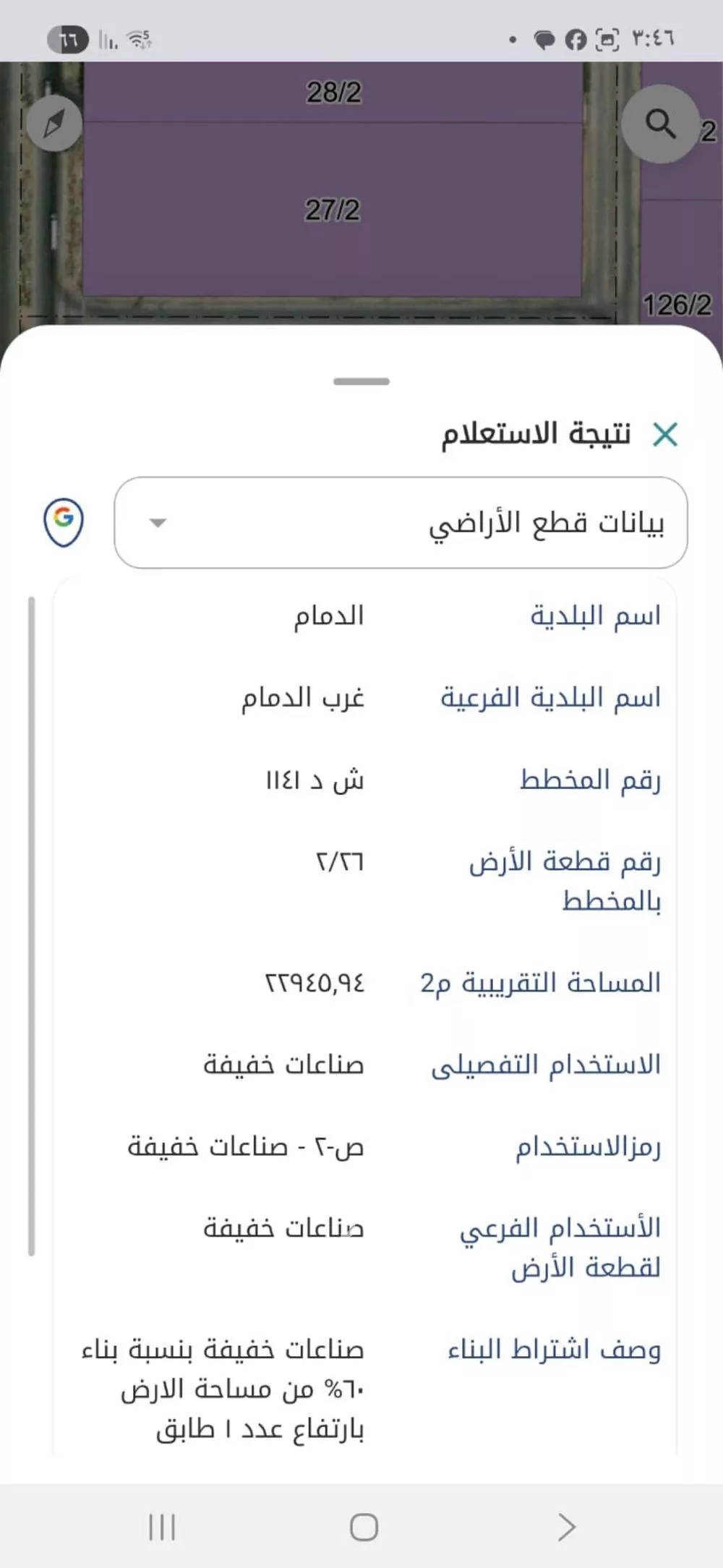Select parcel 27/2 on the map
The height and width of the screenshot is (1568, 723).
(332, 210)
